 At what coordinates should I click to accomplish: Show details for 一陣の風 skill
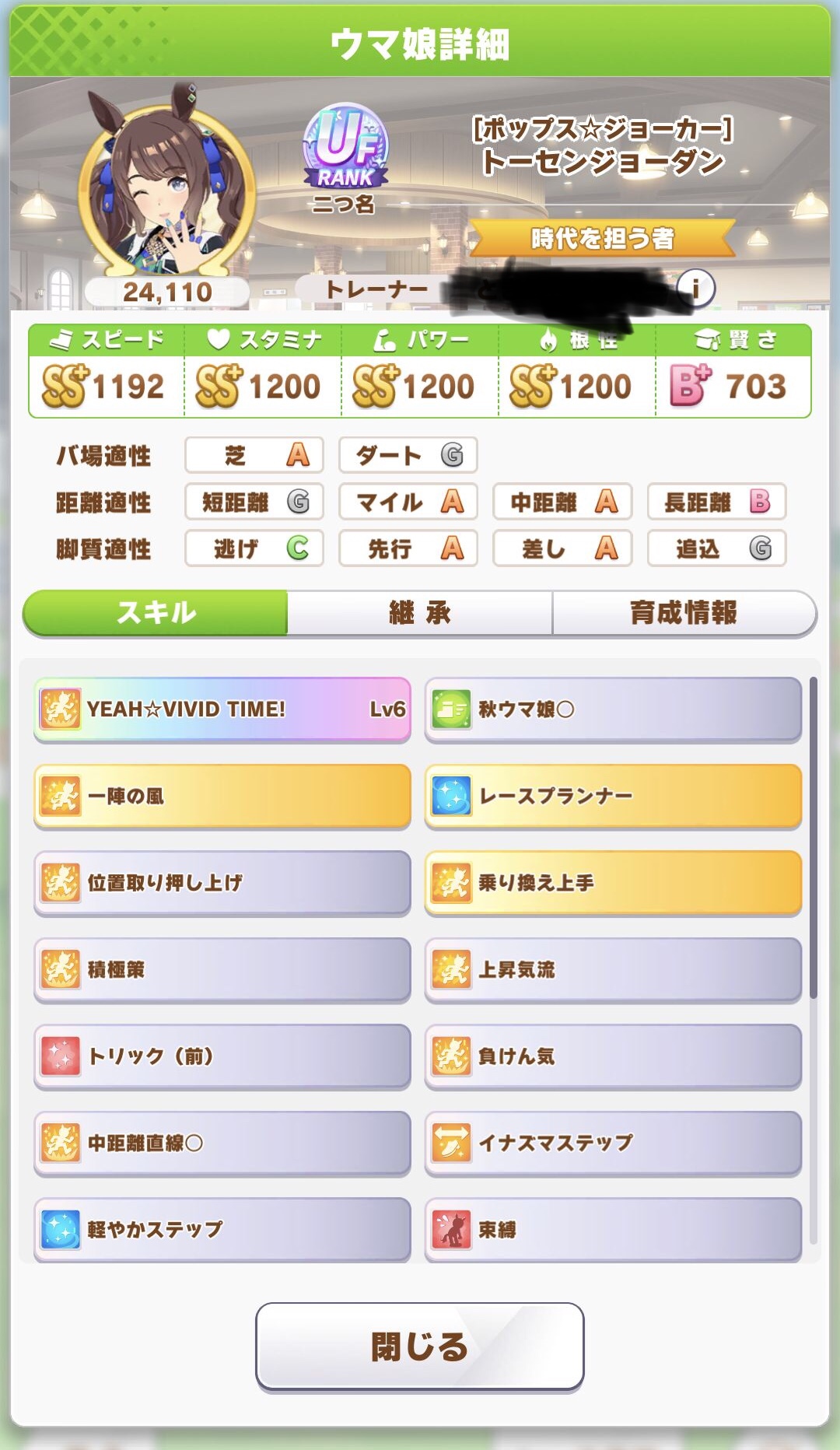222,796
